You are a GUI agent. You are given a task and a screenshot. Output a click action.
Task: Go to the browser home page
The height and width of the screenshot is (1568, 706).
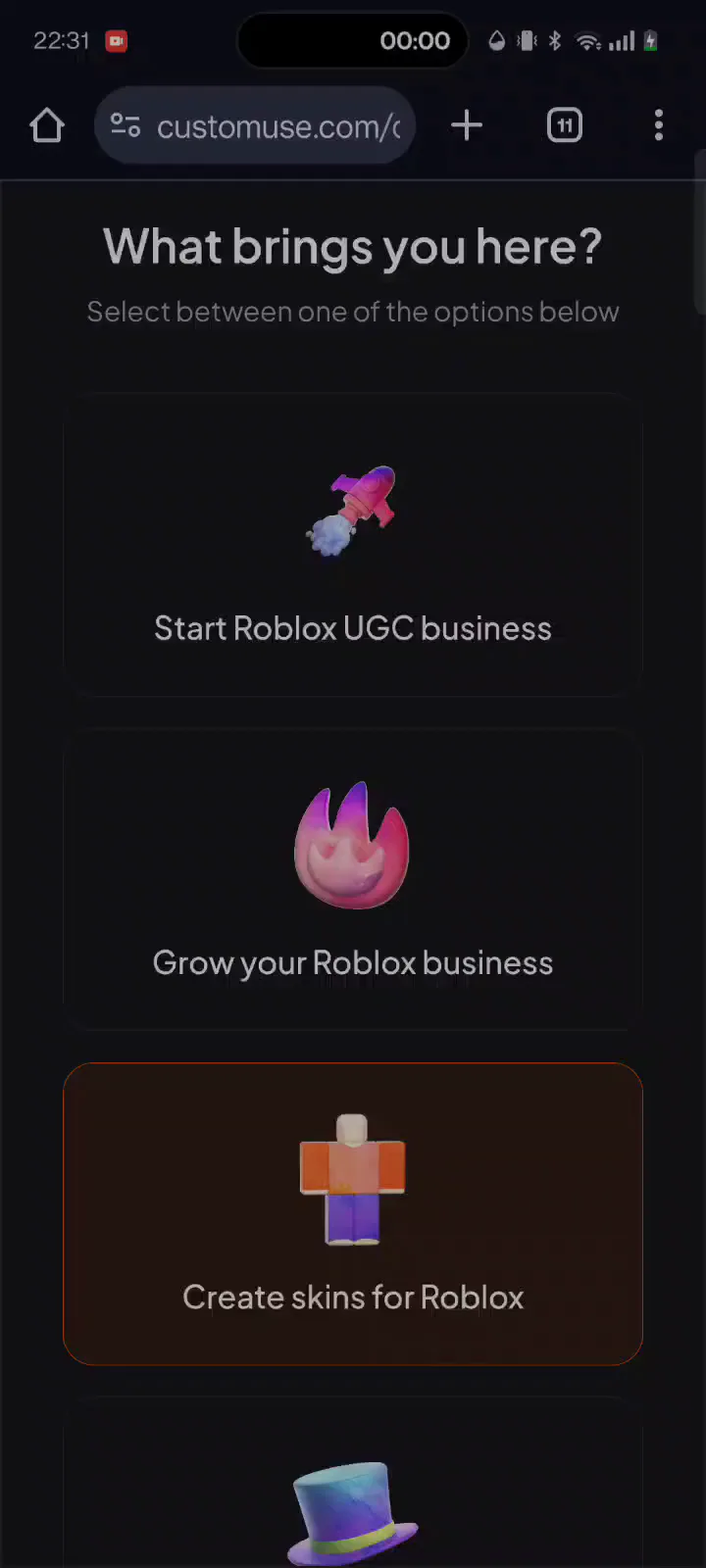tap(46, 125)
